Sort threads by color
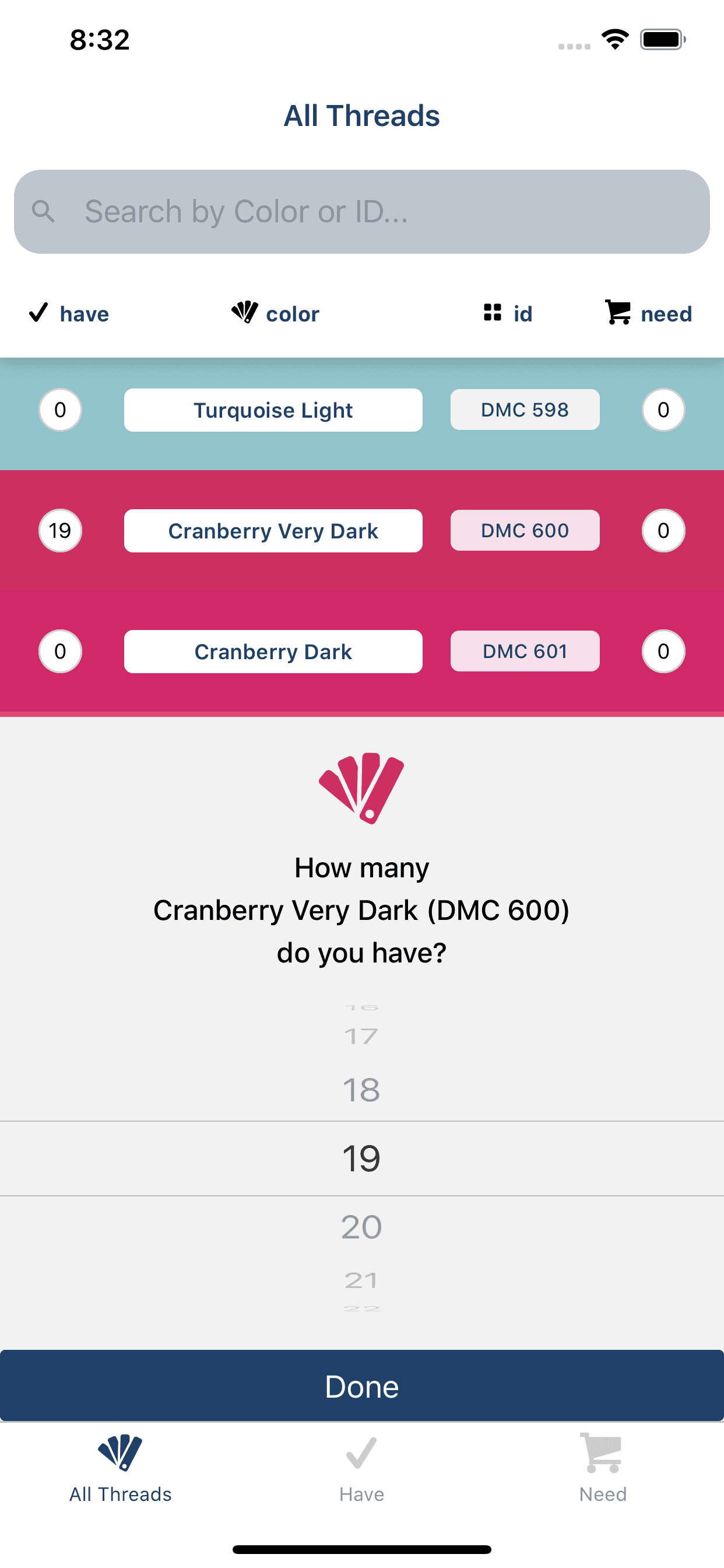This screenshot has width=724, height=1568. click(275, 313)
